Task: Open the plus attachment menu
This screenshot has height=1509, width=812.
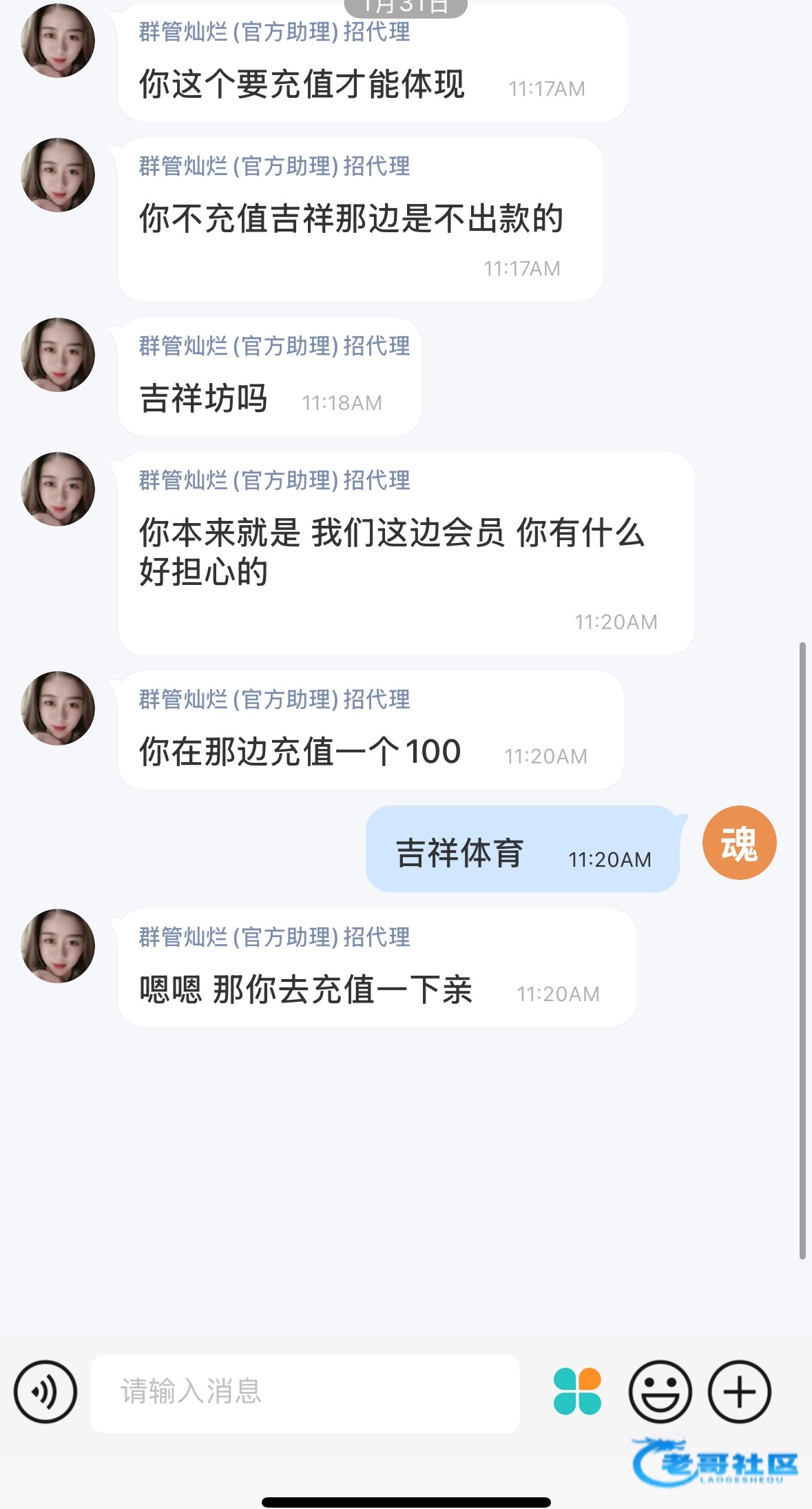Action: 739,1392
